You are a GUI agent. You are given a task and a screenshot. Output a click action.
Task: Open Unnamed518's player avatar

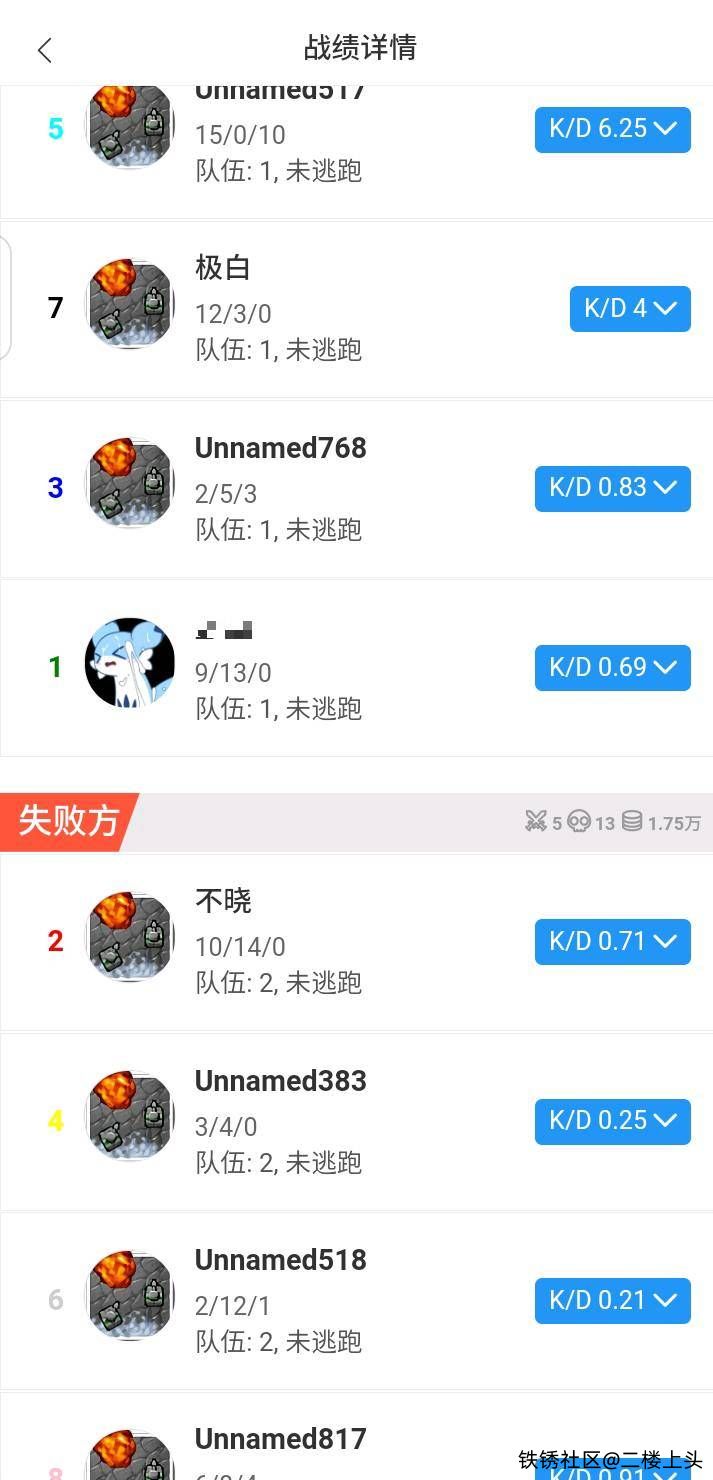[130, 1295]
